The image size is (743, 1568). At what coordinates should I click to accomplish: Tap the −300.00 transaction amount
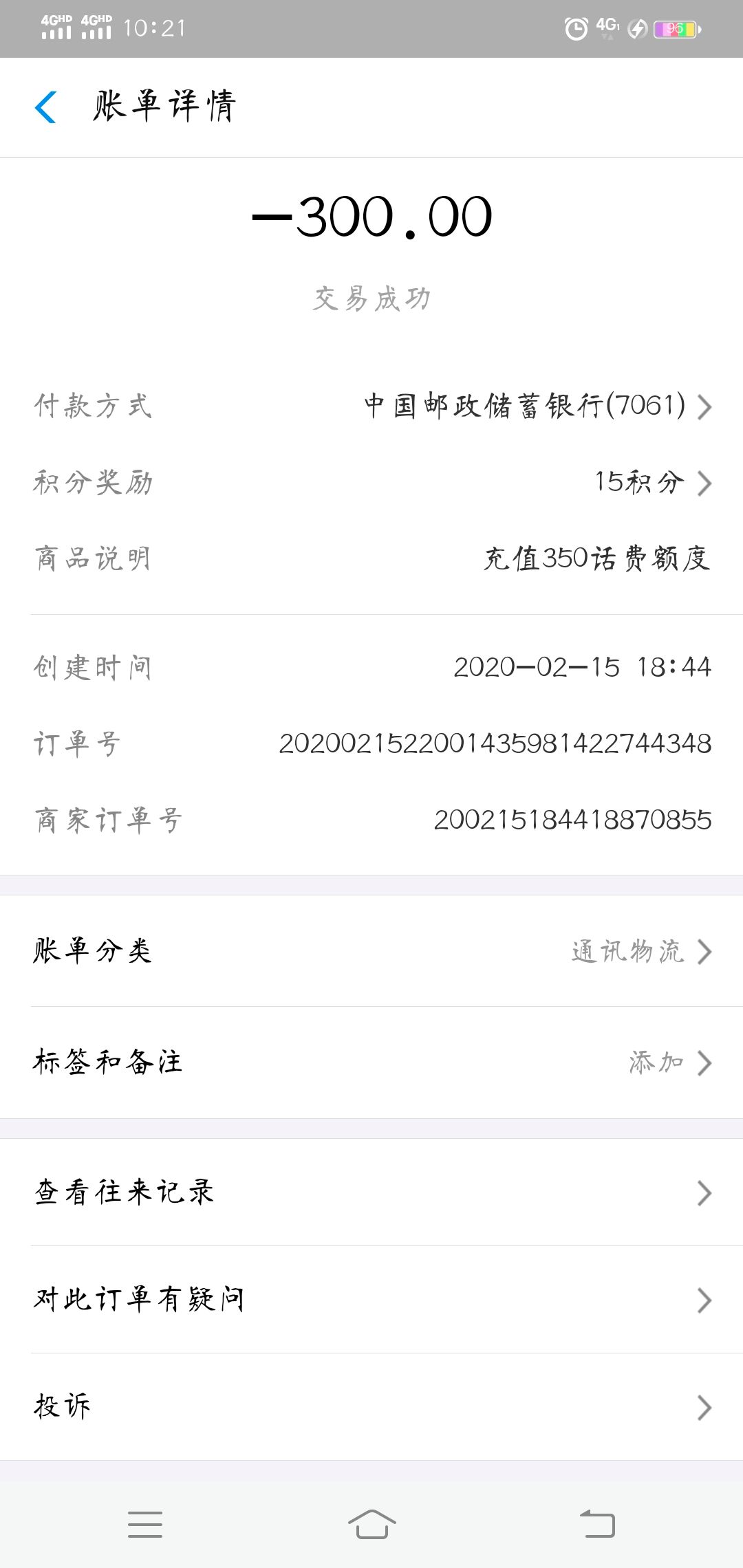[x=371, y=217]
